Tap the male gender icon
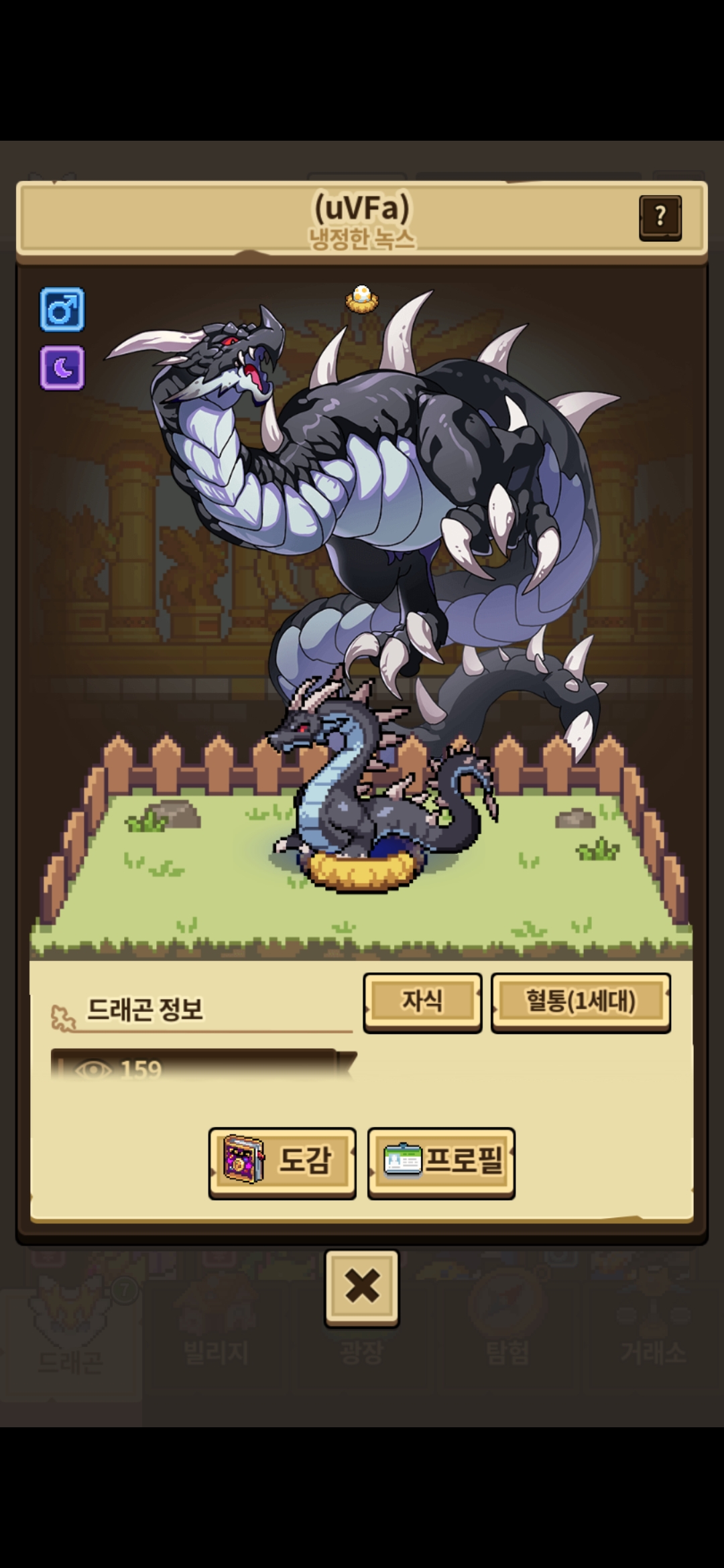724x1568 pixels. pos(62,310)
